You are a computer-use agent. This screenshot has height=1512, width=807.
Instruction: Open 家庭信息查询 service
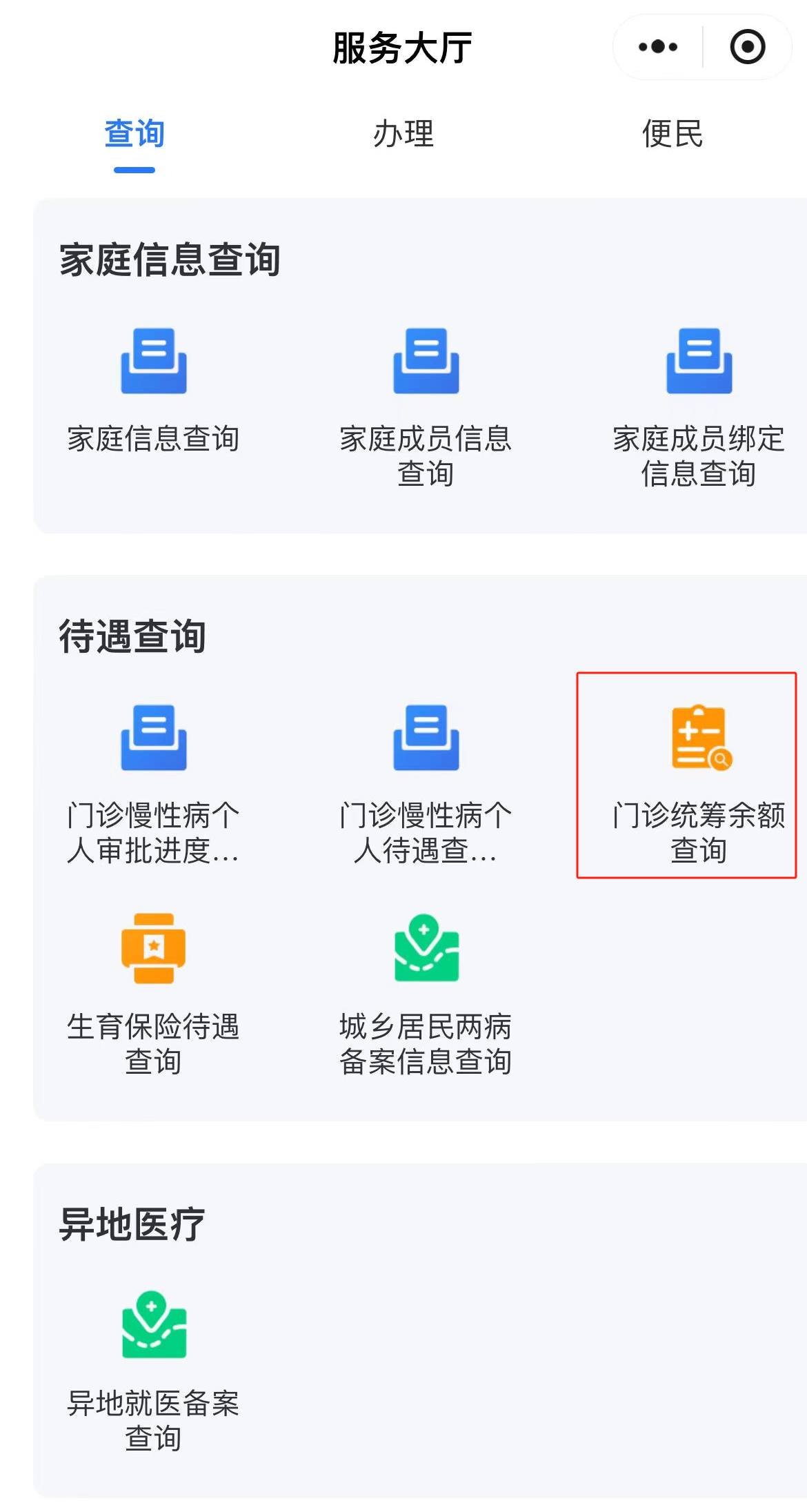tap(153, 391)
